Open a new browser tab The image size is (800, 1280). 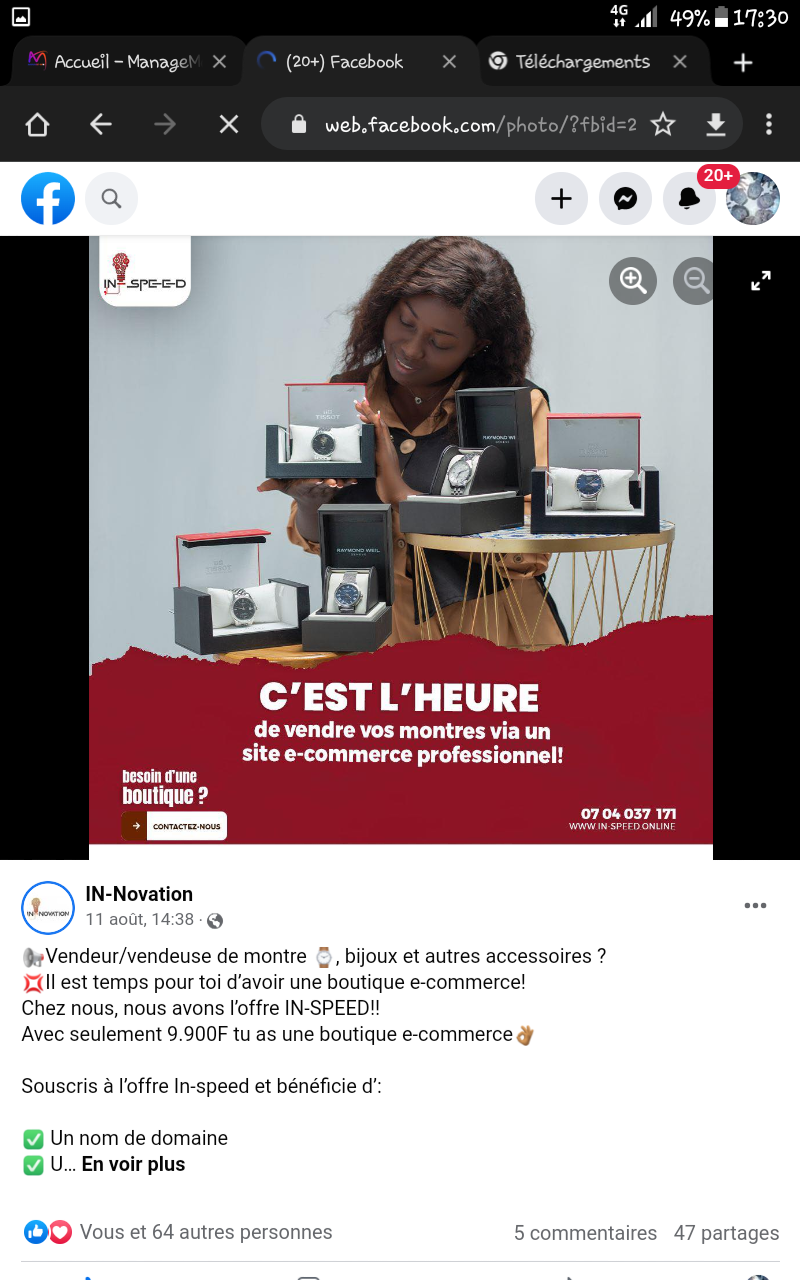pyautogui.click(x=743, y=63)
